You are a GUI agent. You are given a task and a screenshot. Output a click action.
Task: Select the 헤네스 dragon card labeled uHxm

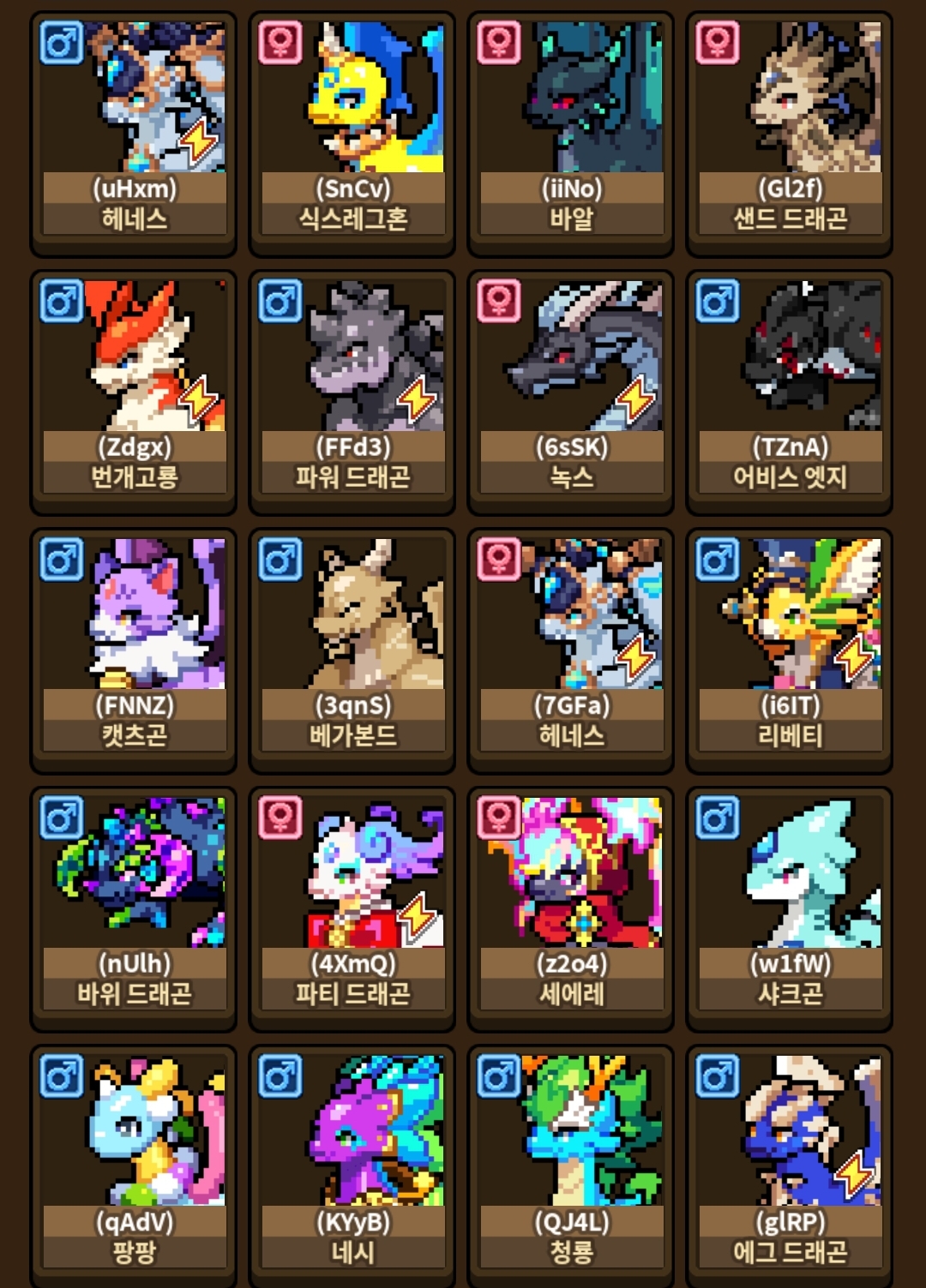coord(133,133)
